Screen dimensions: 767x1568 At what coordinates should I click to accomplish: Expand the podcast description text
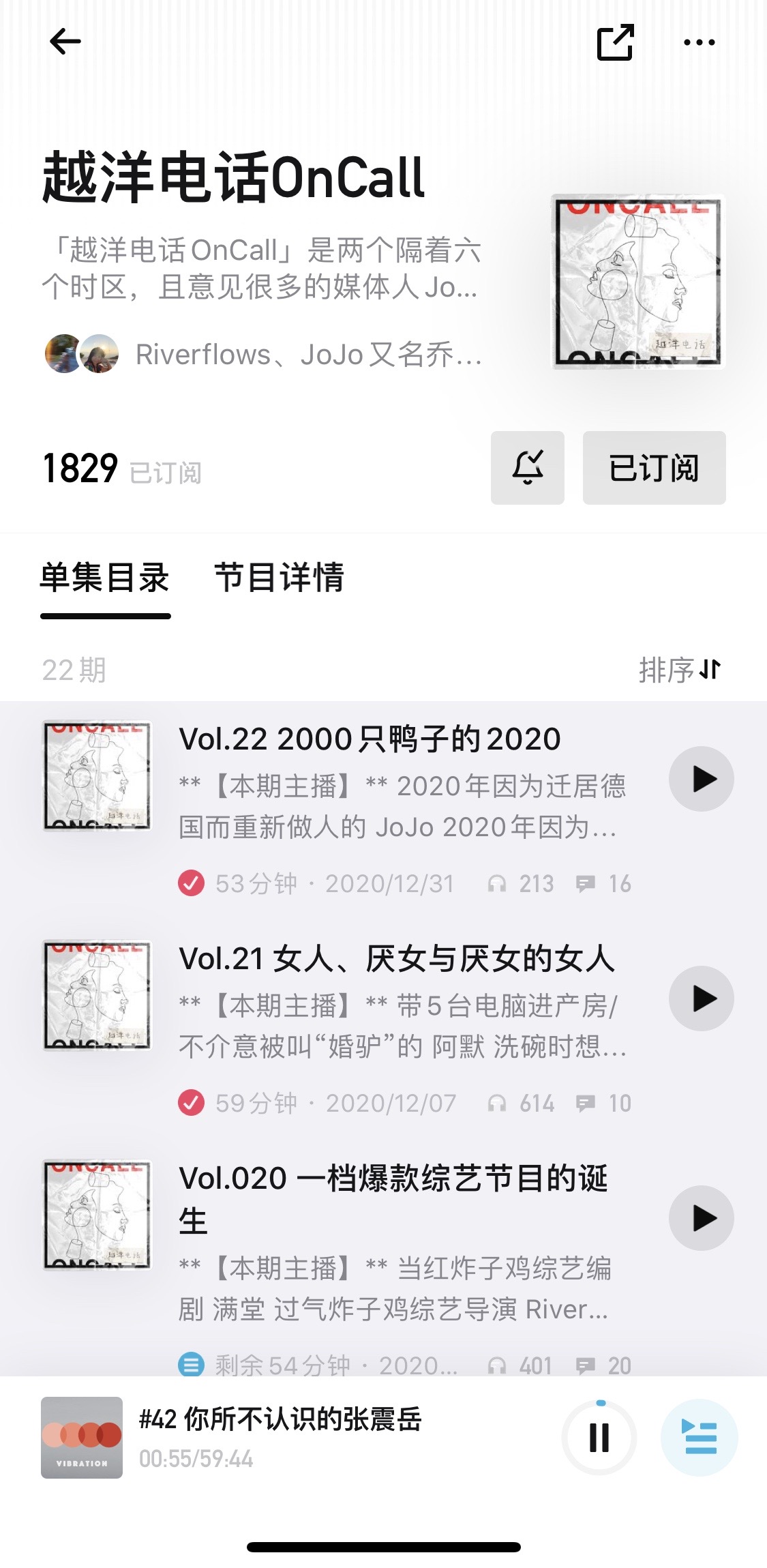(x=260, y=269)
